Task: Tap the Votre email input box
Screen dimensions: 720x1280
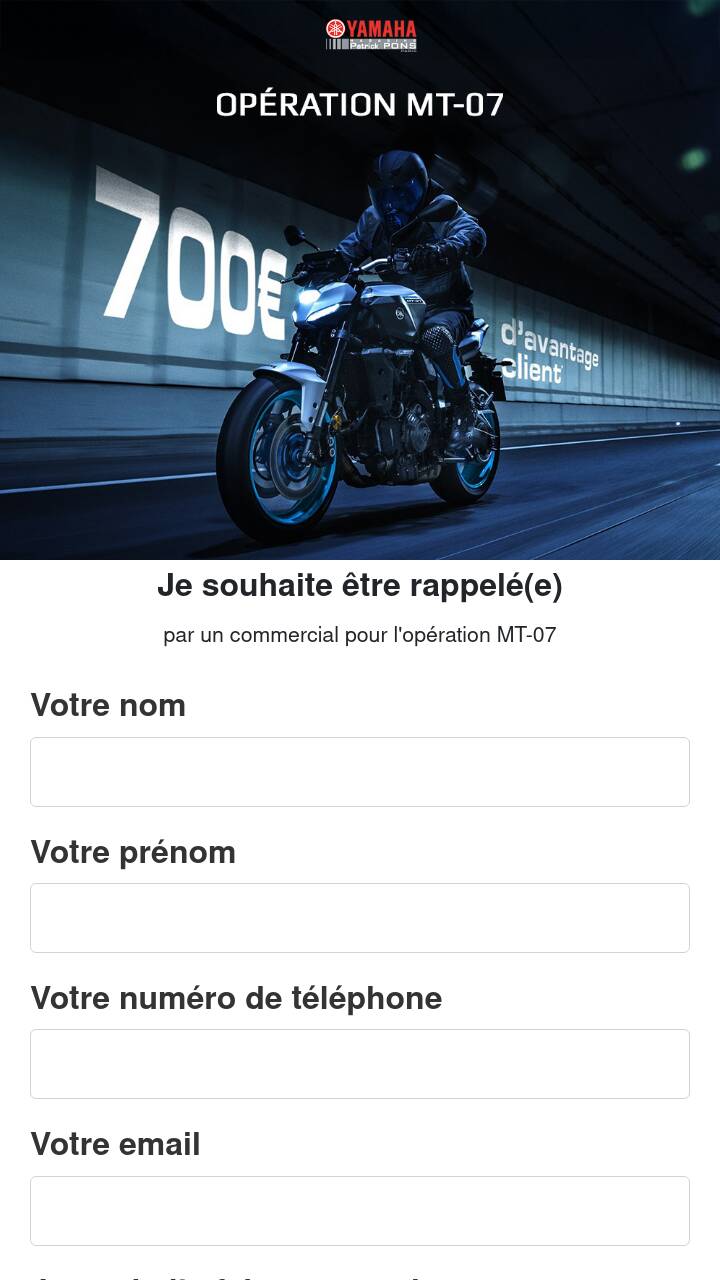Action: pyautogui.click(x=360, y=1211)
